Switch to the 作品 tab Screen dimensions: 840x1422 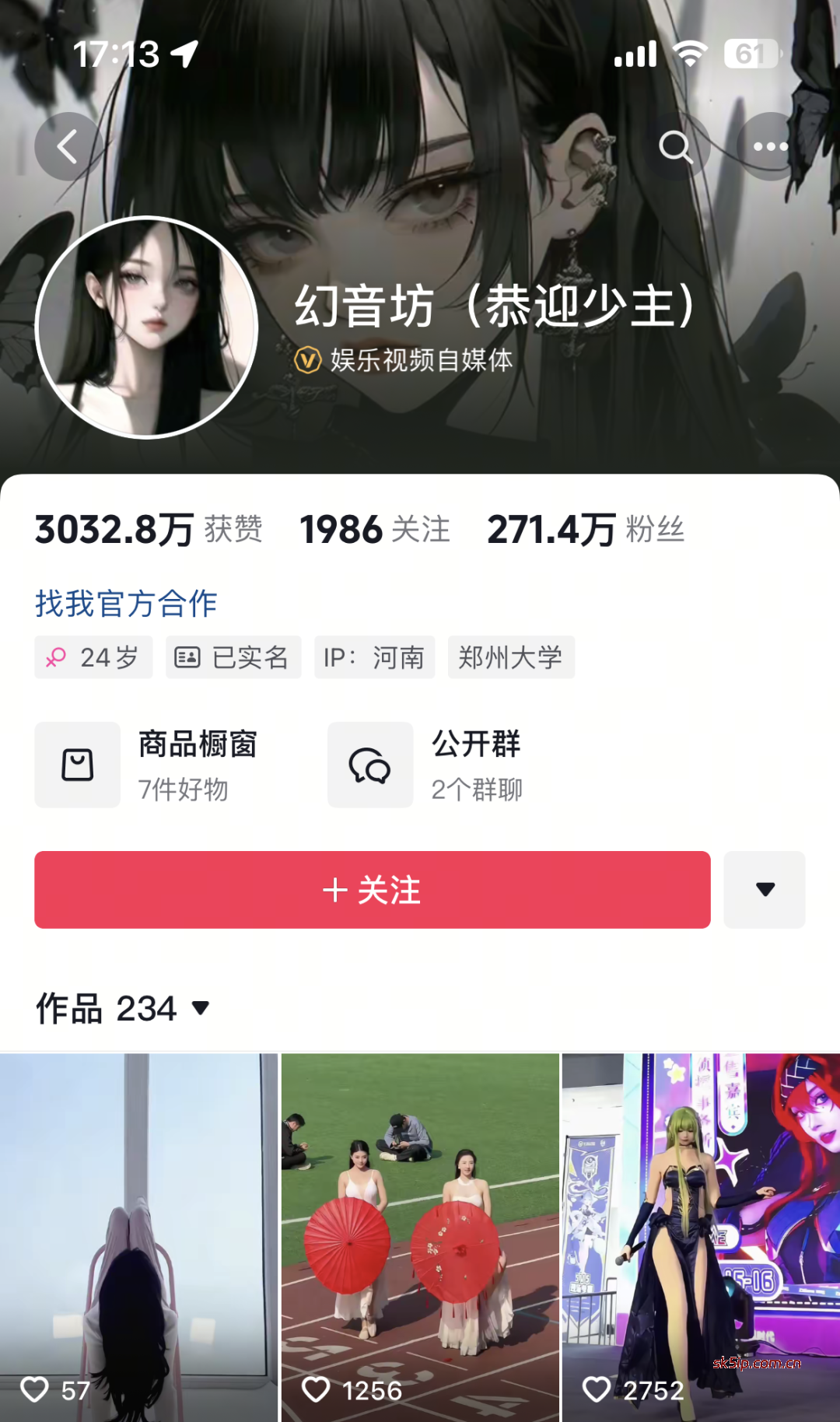(x=70, y=1009)
